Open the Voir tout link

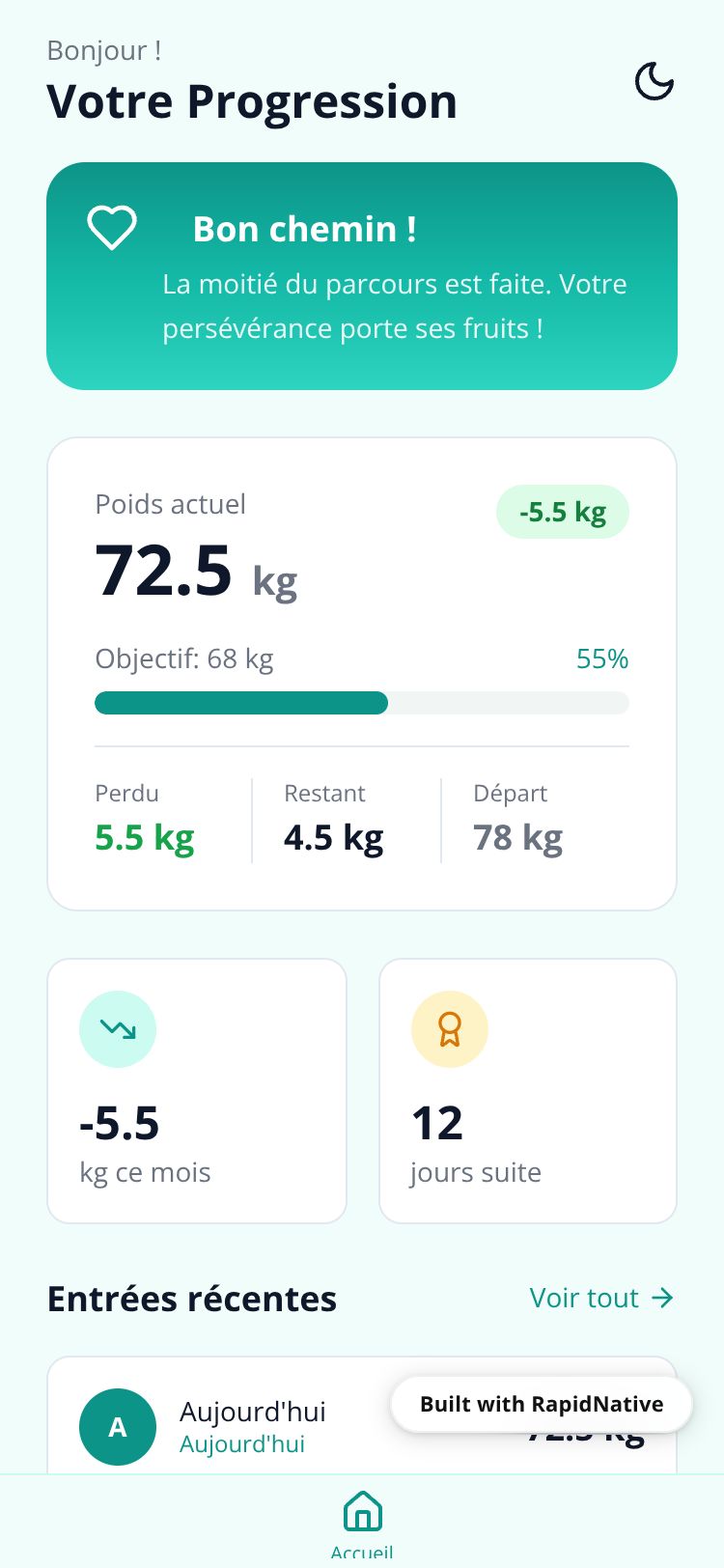point(600,1298)
